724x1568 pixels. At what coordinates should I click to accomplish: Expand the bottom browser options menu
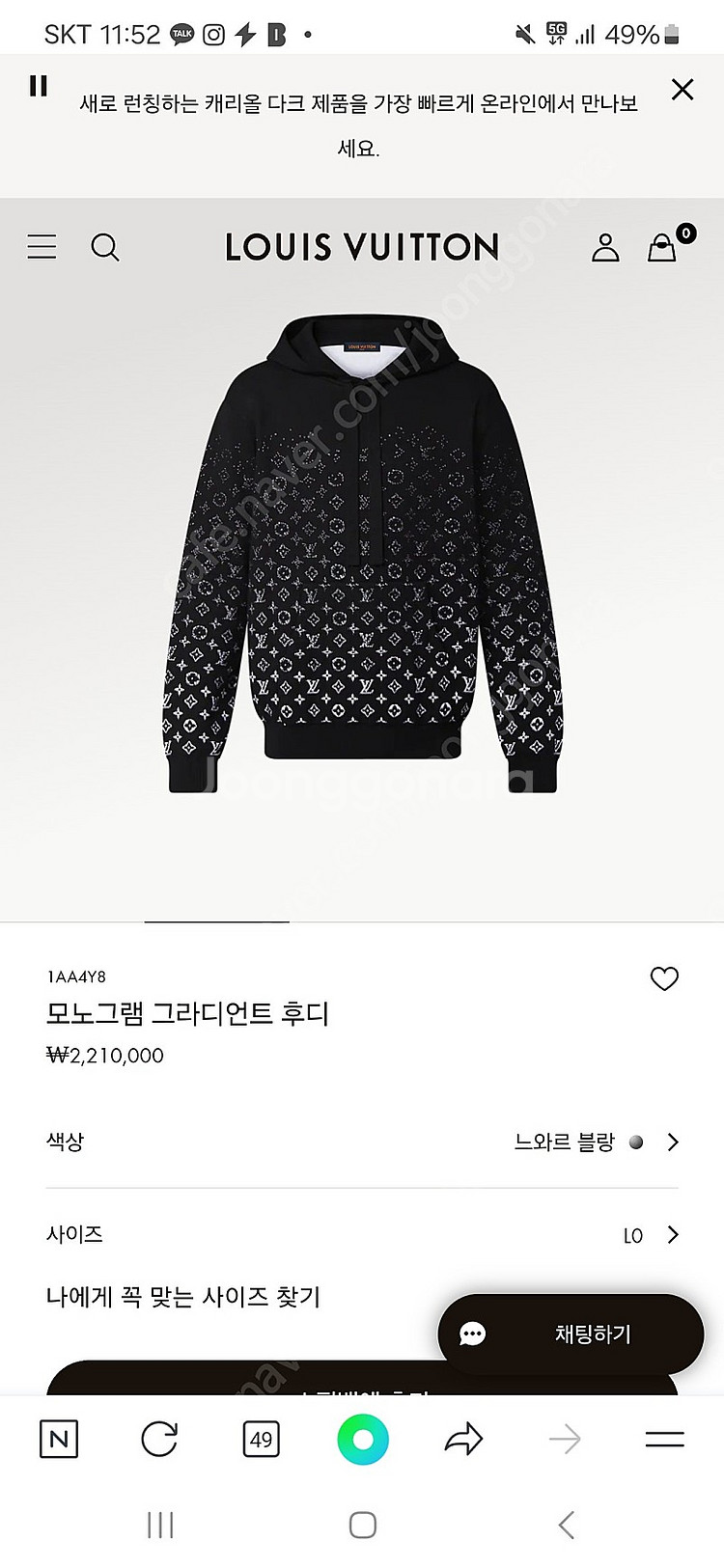(664, 1438)
